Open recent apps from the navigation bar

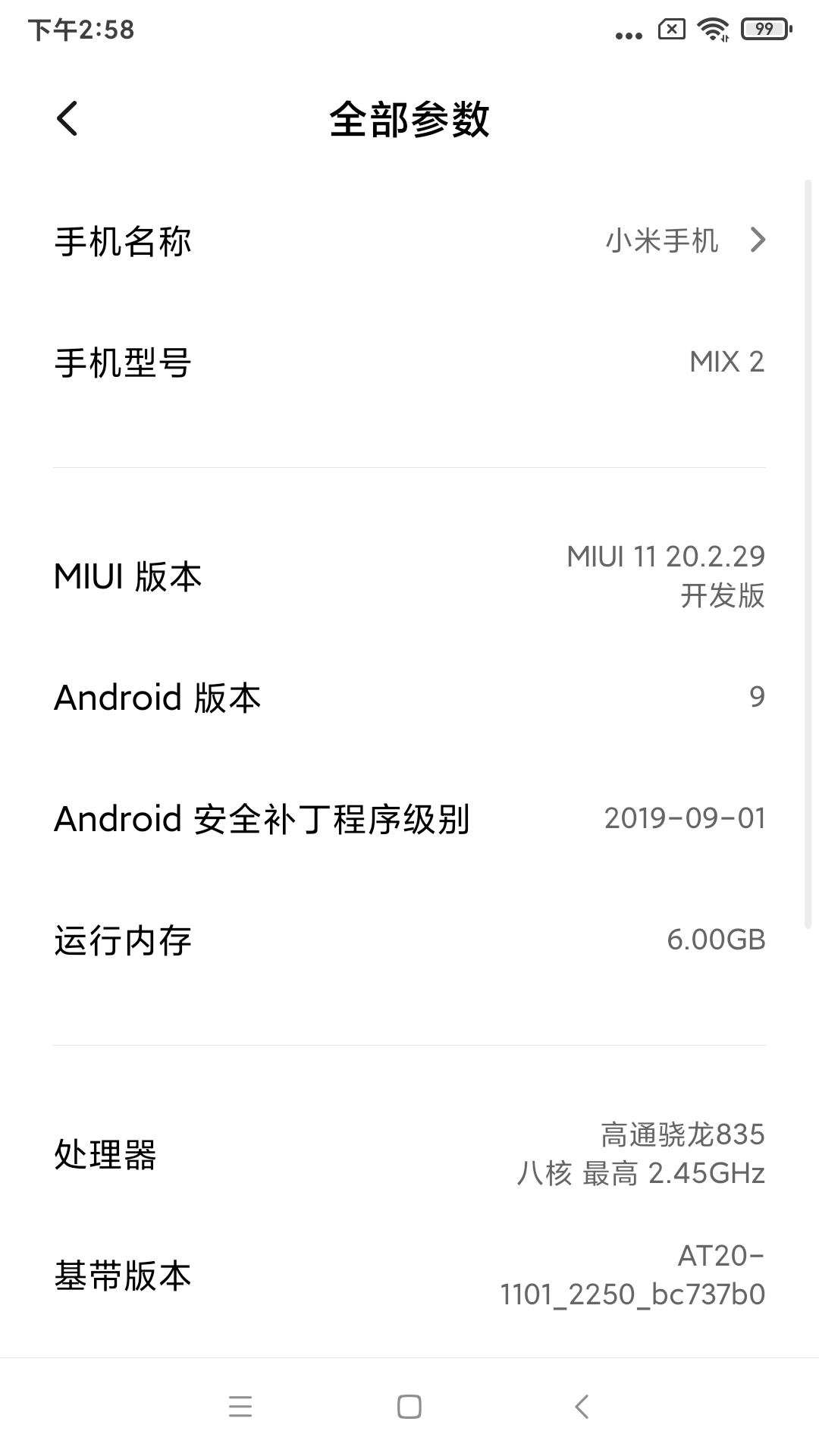pyautogui.click(x=240, y=1407)
